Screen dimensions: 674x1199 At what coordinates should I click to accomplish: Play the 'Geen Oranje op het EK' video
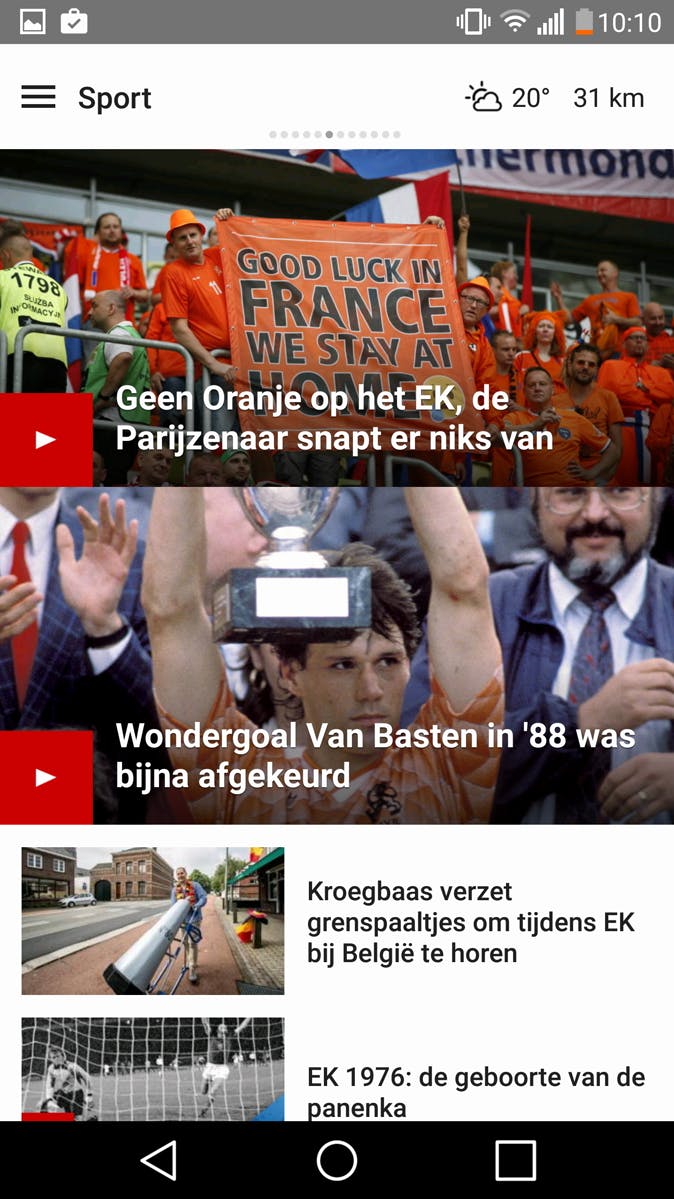coord(46,439)
